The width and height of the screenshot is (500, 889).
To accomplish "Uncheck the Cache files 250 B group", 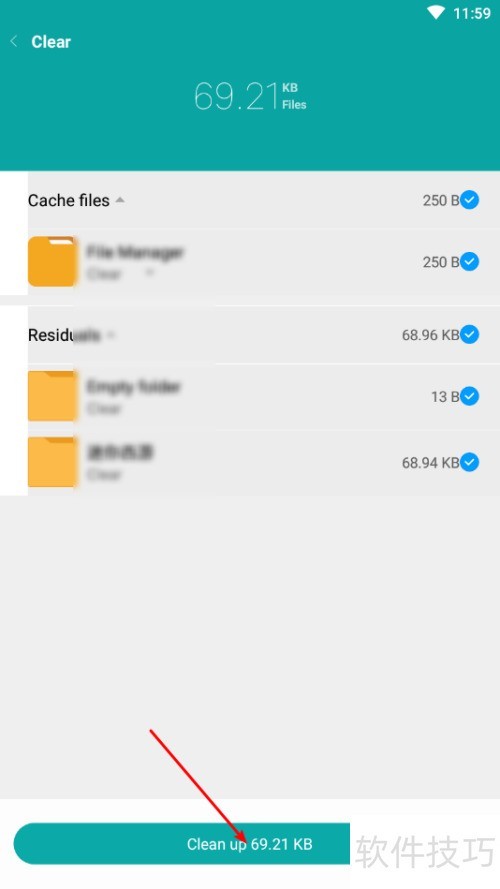I will pos(469,200).
